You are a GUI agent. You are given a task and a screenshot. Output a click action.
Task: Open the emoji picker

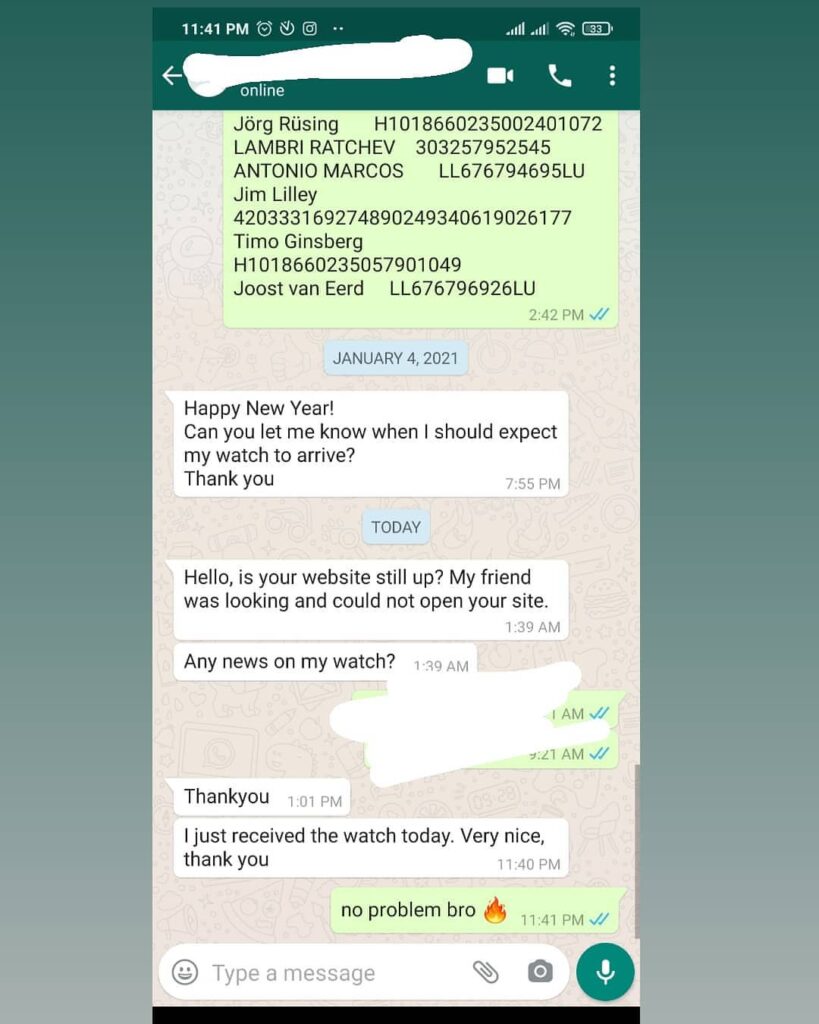(x=185, y=972)
